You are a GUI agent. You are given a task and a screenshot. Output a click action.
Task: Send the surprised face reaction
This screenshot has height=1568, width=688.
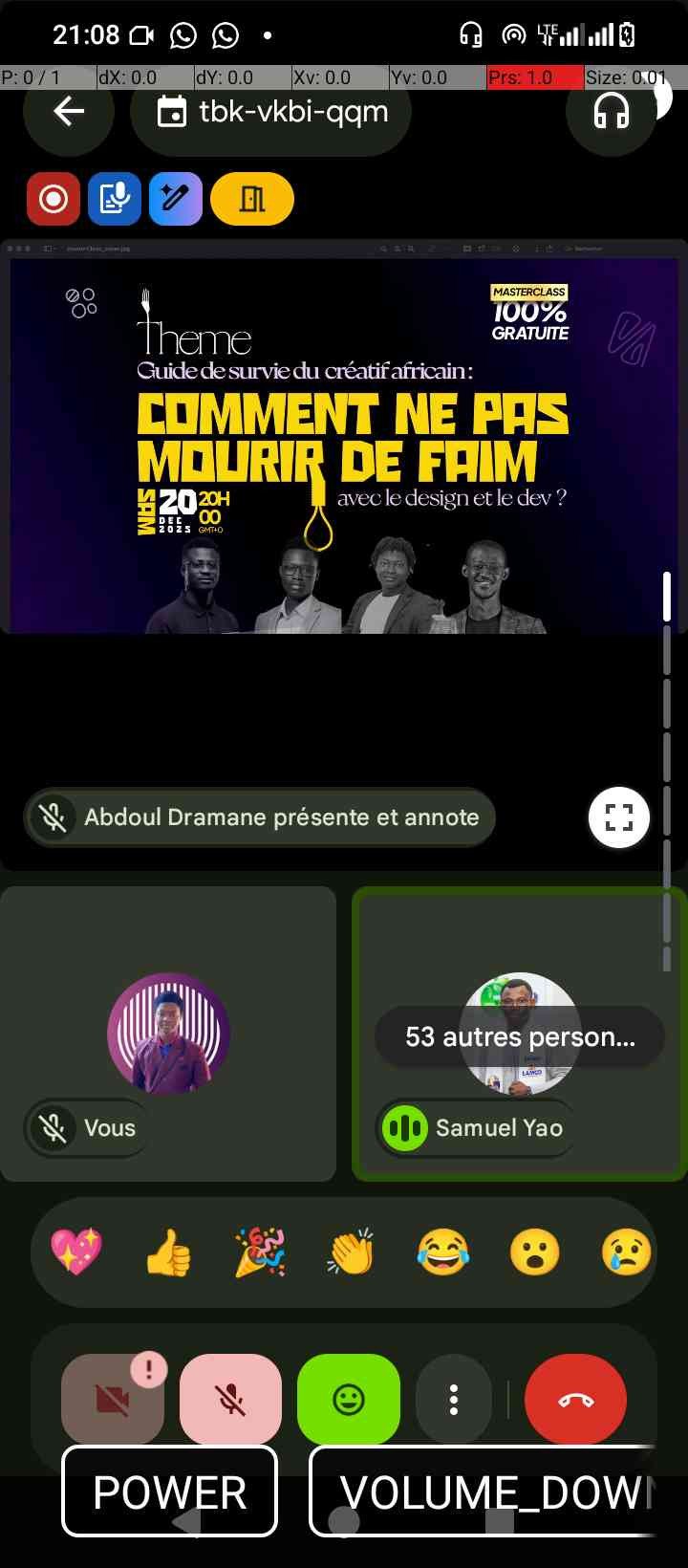[x=534, y=1252]
